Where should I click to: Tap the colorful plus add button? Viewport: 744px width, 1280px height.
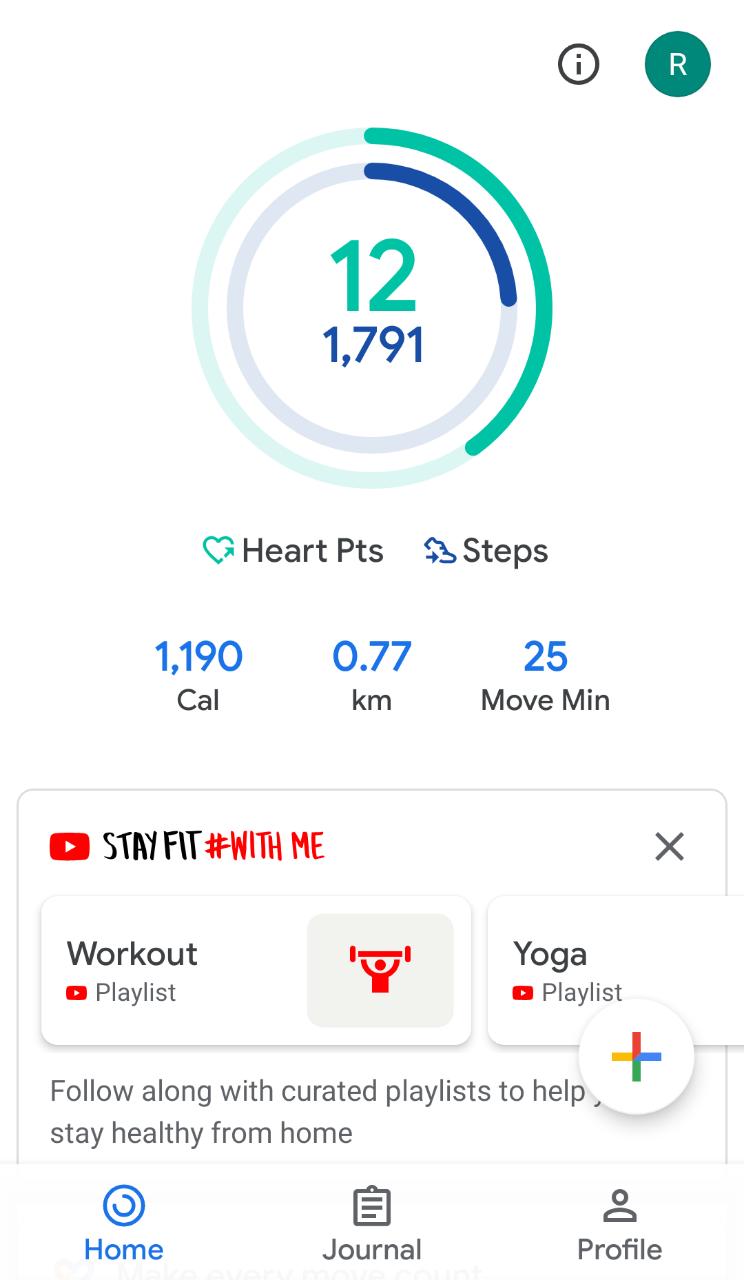pos(636,1056)
